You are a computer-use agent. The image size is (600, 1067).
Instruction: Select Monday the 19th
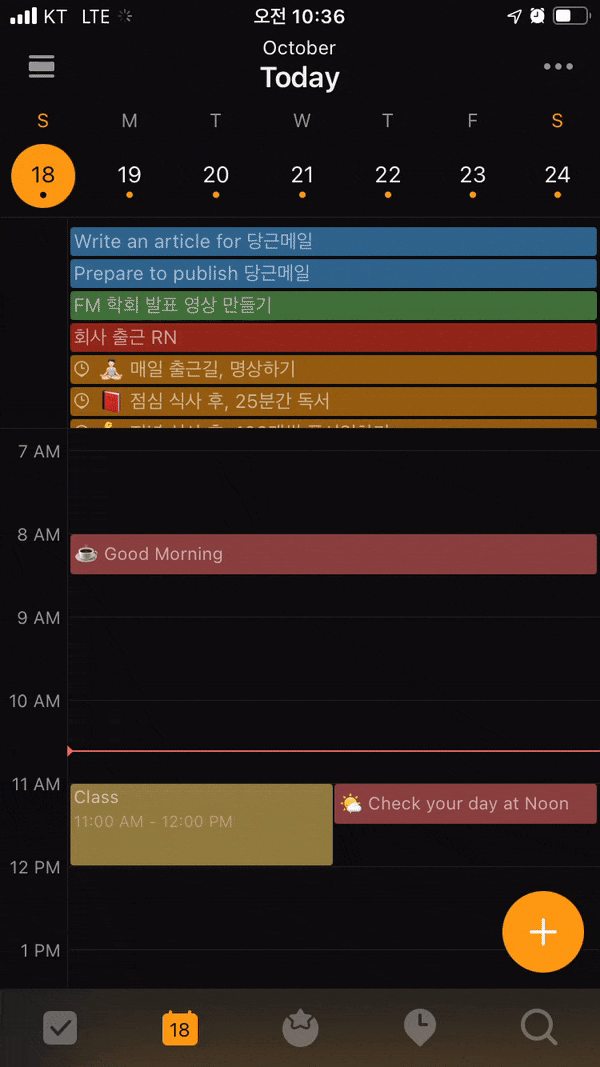[x=129, y=178]
